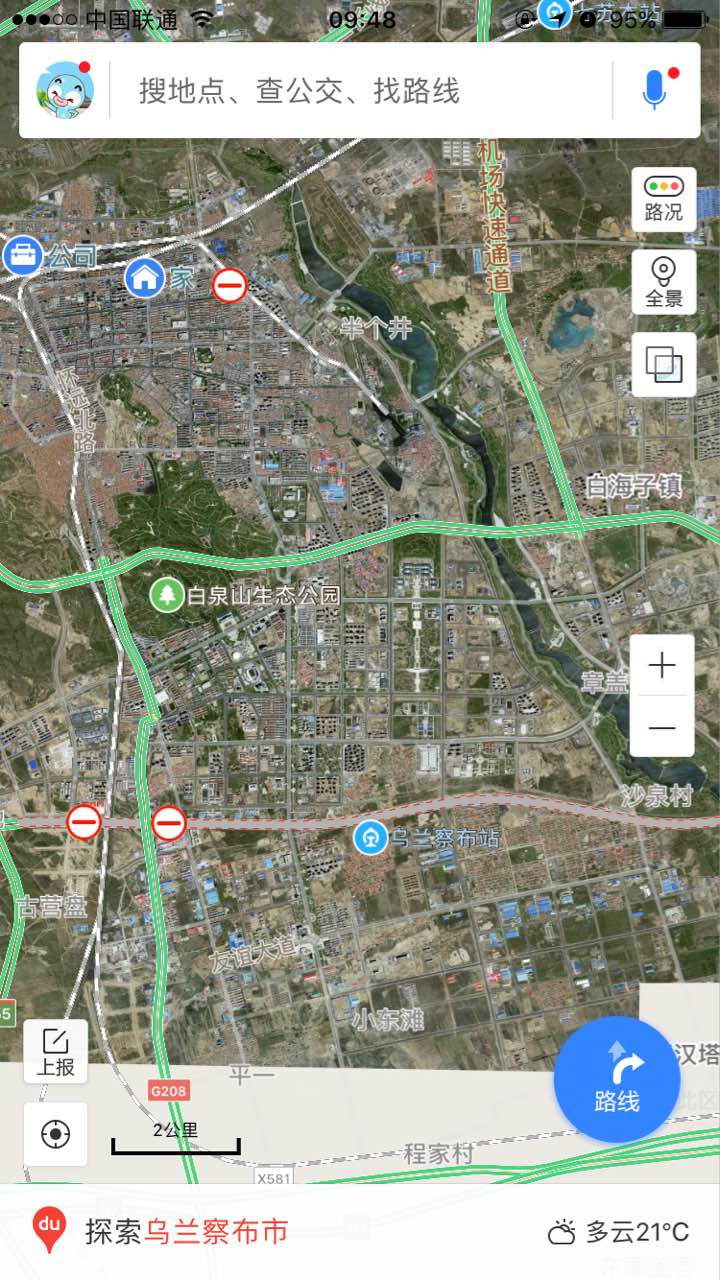Zoom in with the plus button
This screenshot has height=1280, width=720.
pyautogui.click(x=662, y=666)
